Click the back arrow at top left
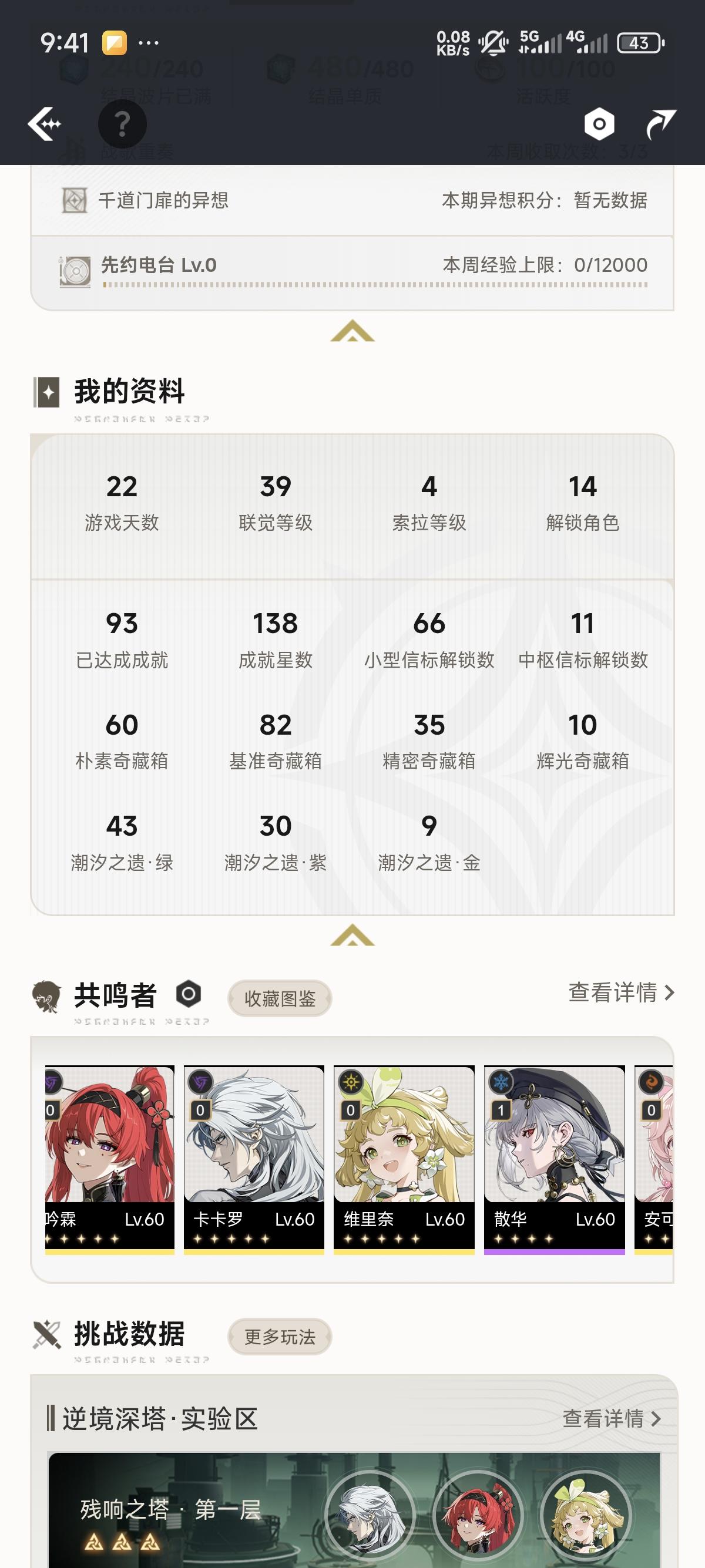 pos(45,123)
